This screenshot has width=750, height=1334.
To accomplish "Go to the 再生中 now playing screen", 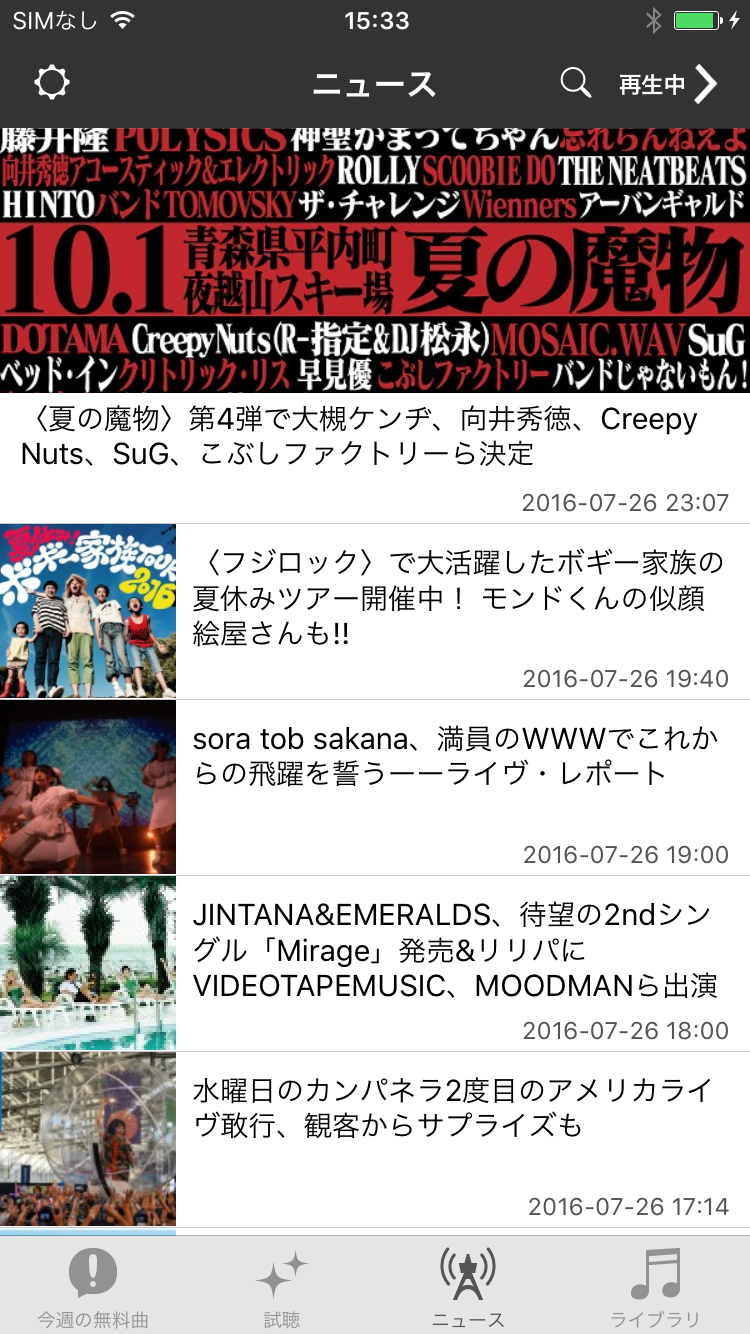I will pos(668,84).
